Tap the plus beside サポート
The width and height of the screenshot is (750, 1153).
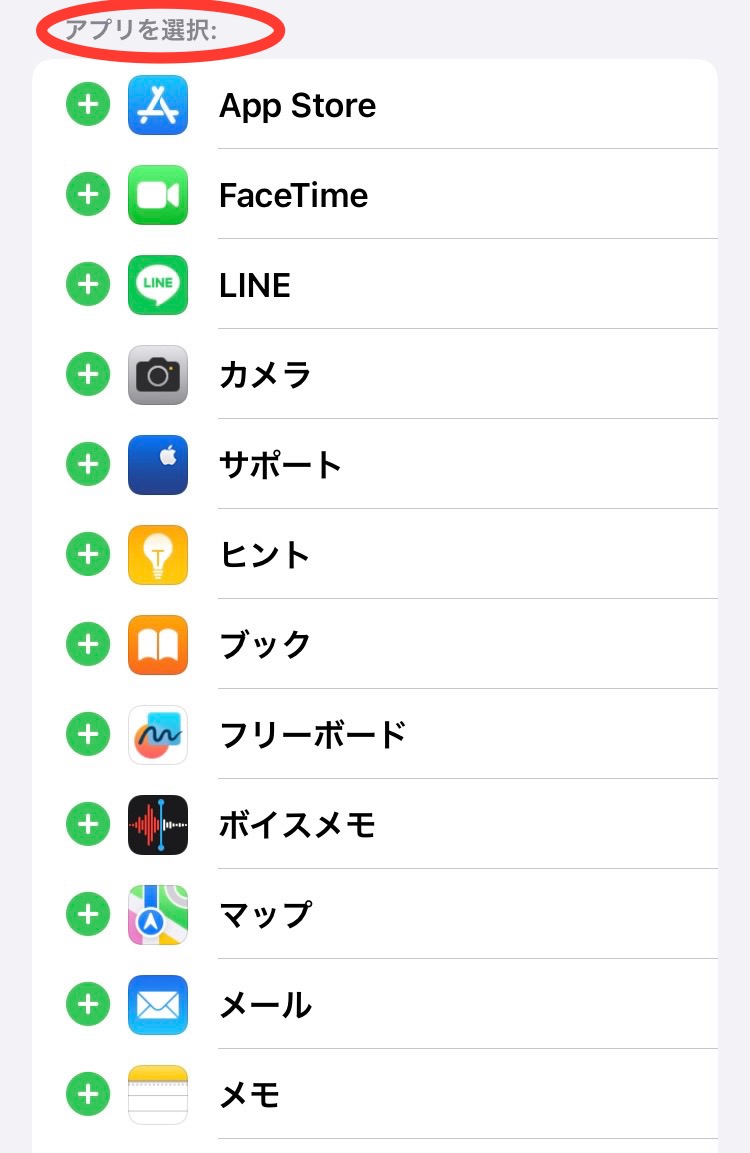[x=88, y=465]
